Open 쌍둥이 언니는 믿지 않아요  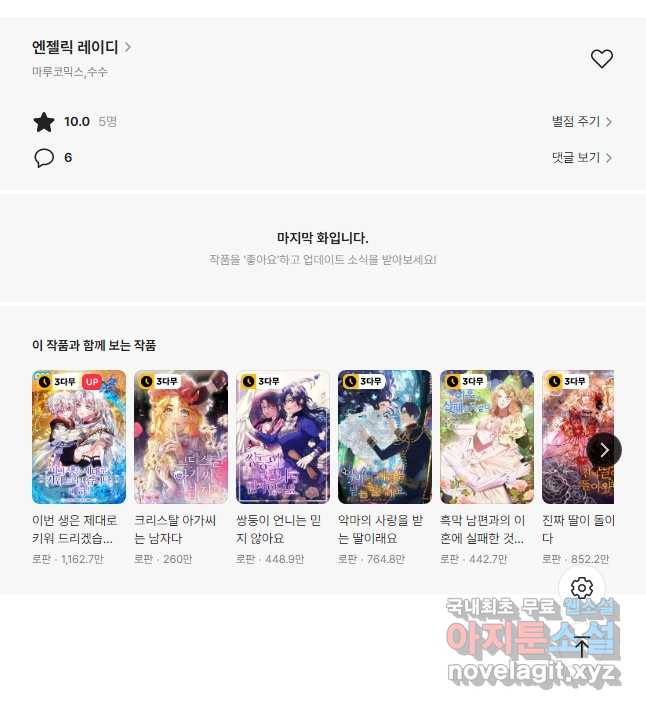point(283,437)
